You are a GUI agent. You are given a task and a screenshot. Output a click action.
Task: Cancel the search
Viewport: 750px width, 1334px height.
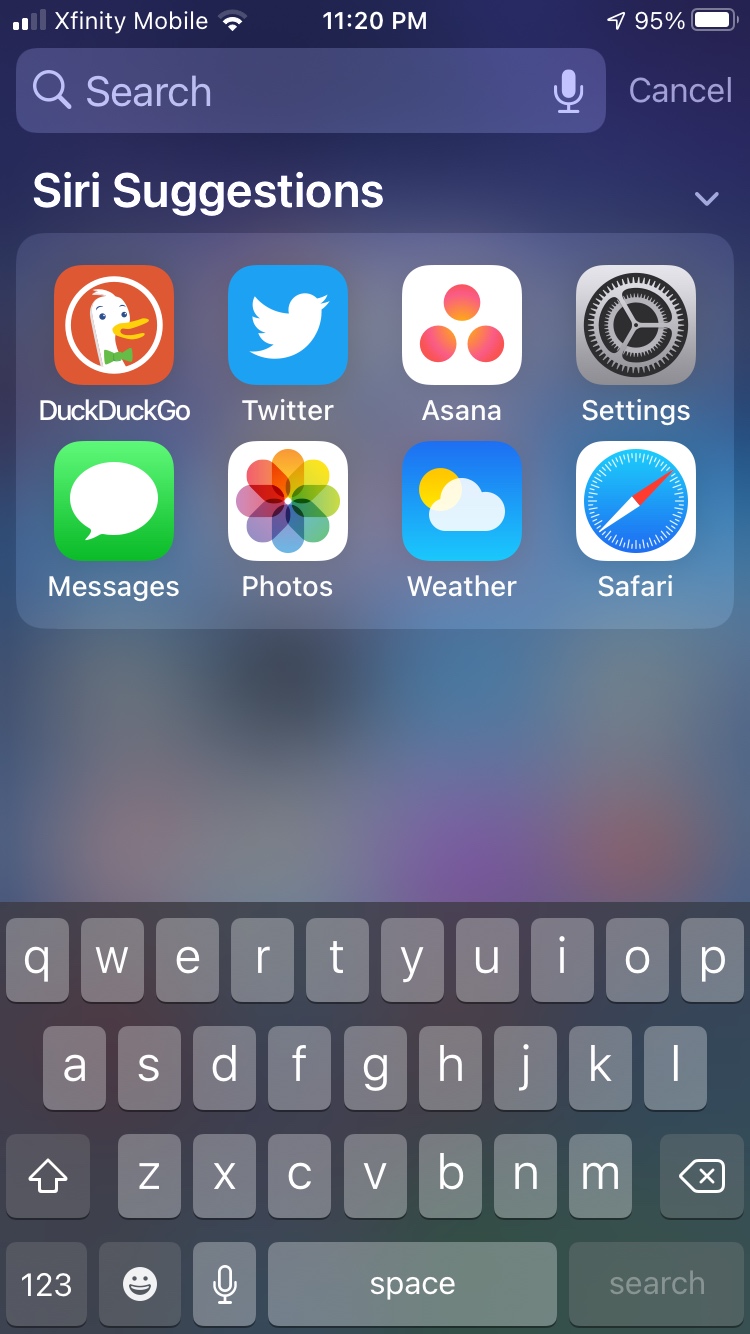coord(680,91)
